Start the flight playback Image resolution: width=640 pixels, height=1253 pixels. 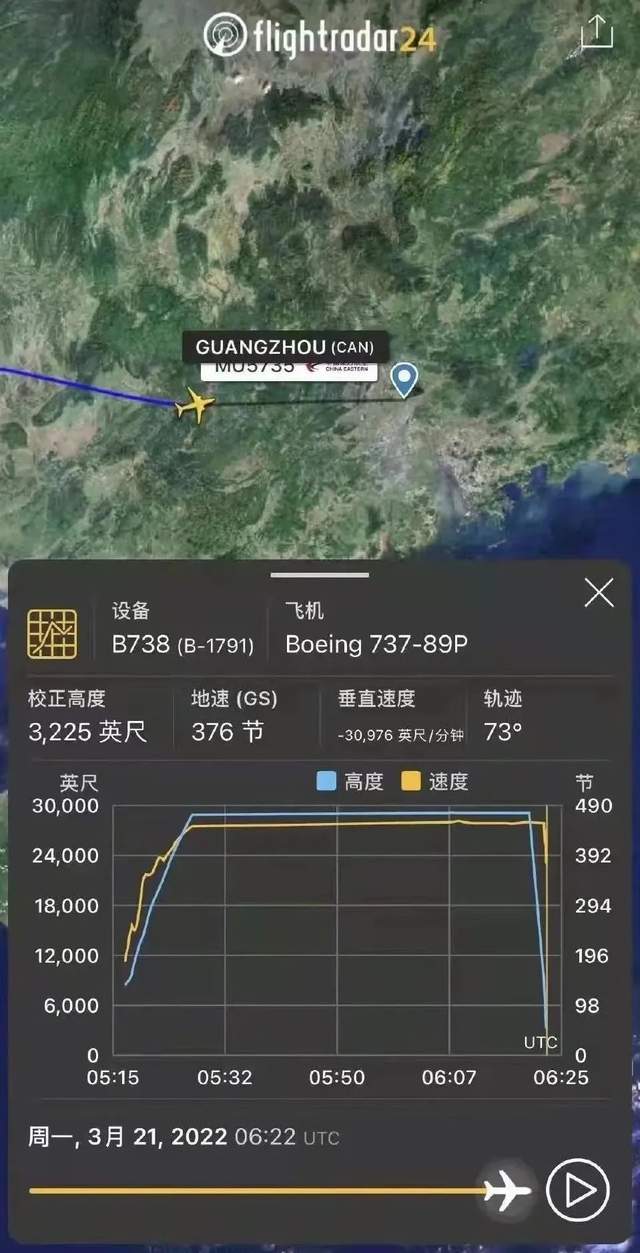click(x=578, y=1191)
